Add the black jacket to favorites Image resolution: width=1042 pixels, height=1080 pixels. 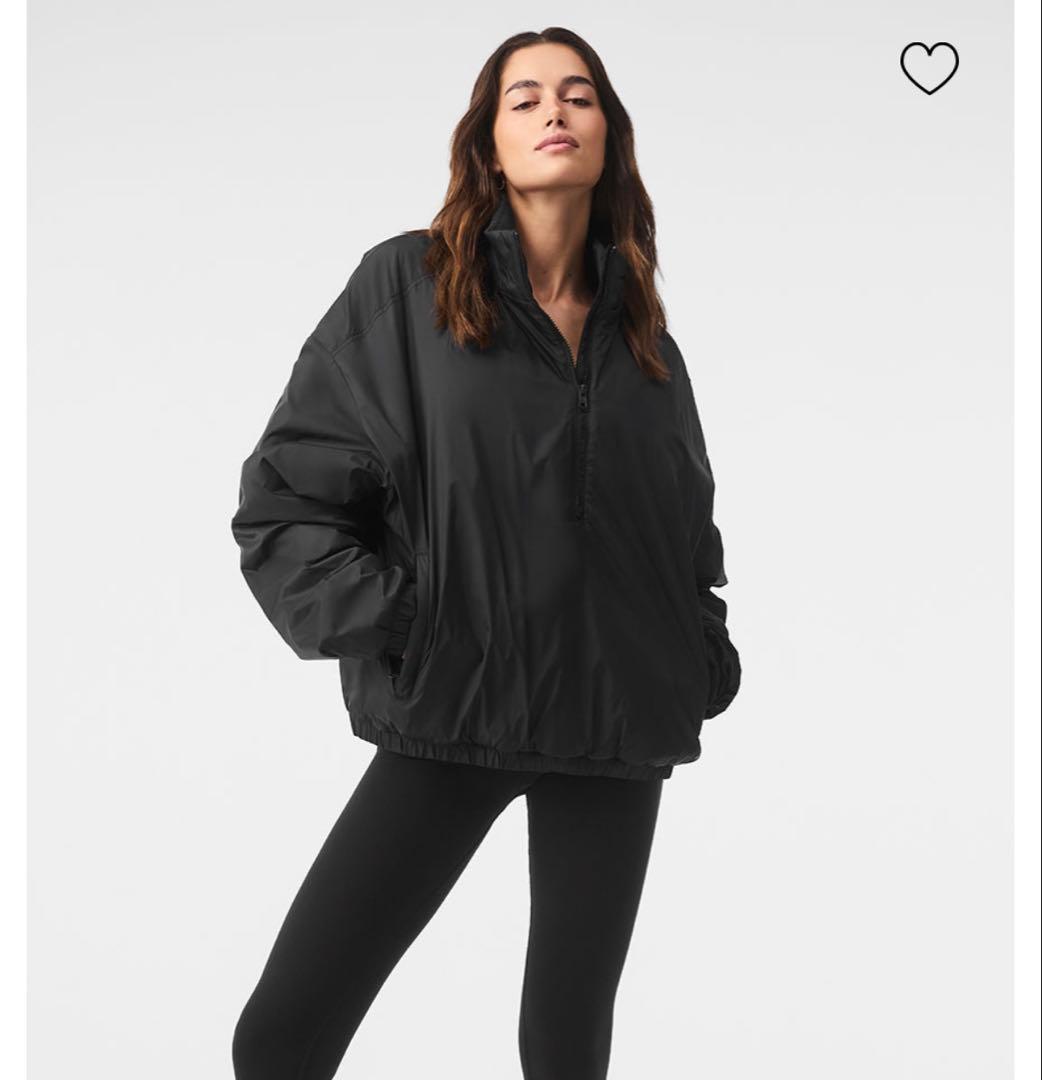coord(929,68)
